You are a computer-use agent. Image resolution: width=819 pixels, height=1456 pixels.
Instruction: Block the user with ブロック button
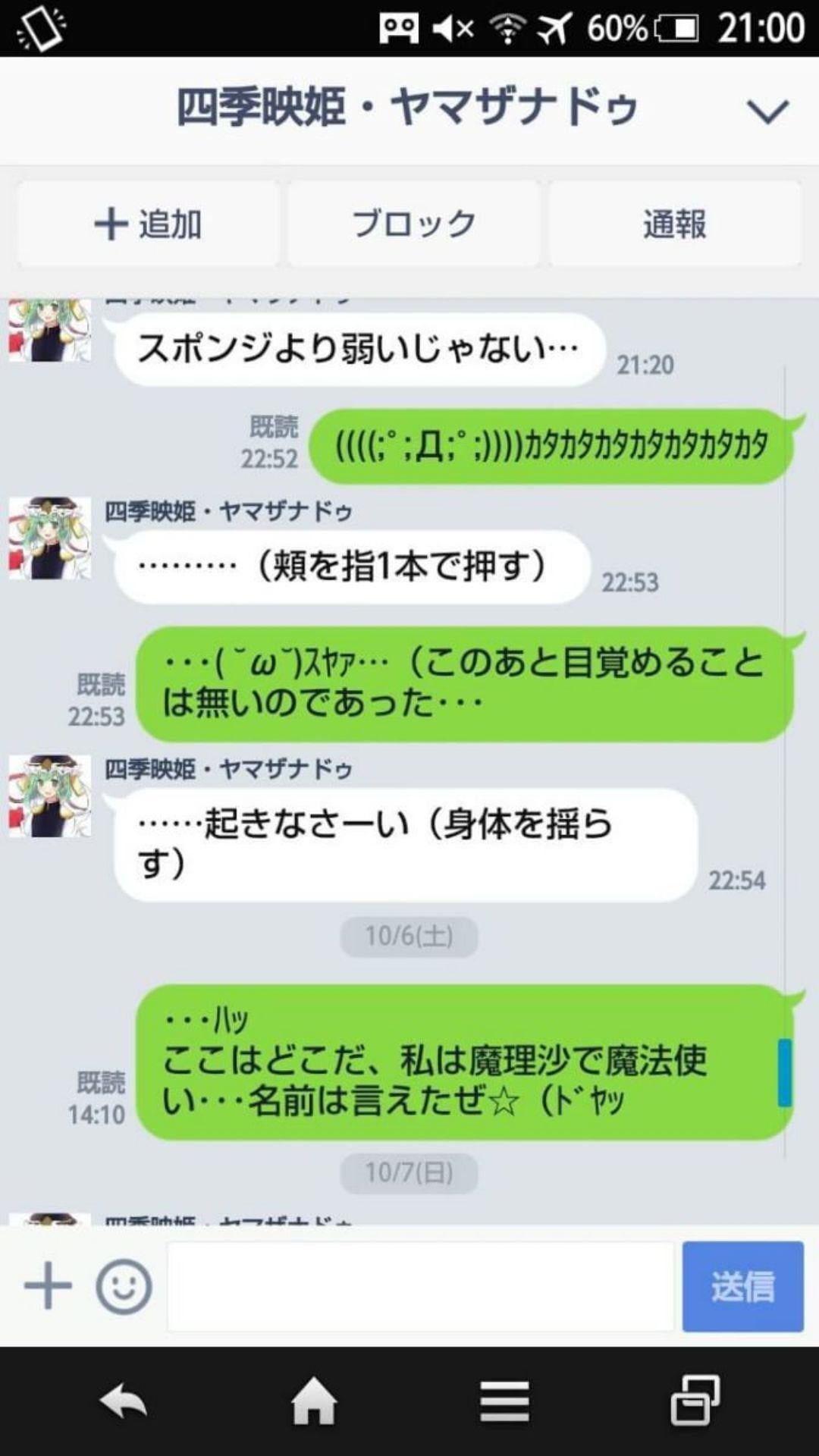(413, 222)
